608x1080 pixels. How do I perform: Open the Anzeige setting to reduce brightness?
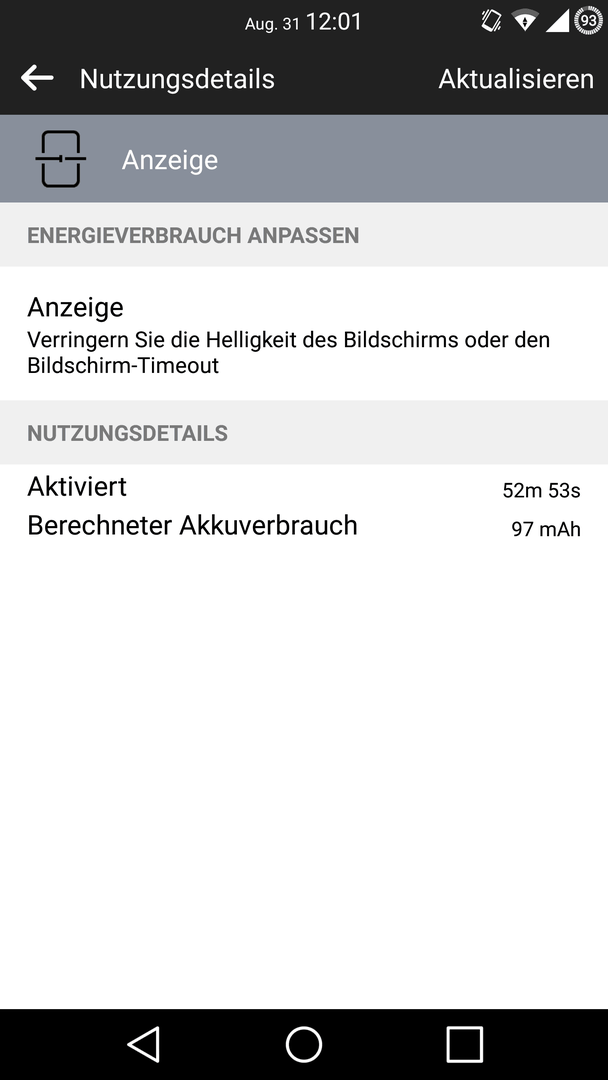point(304,333)
